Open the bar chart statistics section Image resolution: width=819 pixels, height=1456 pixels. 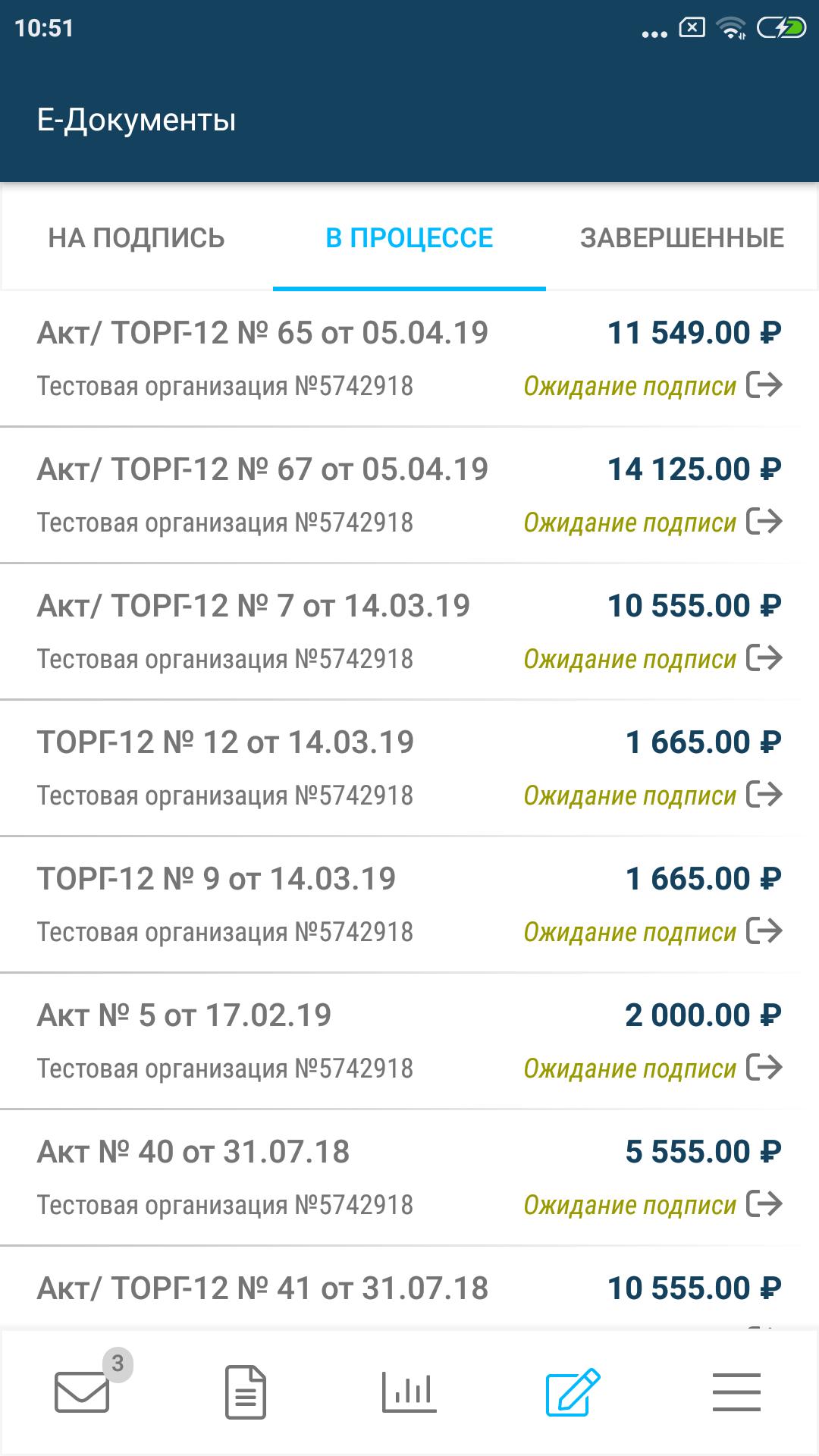[409, 1392]
